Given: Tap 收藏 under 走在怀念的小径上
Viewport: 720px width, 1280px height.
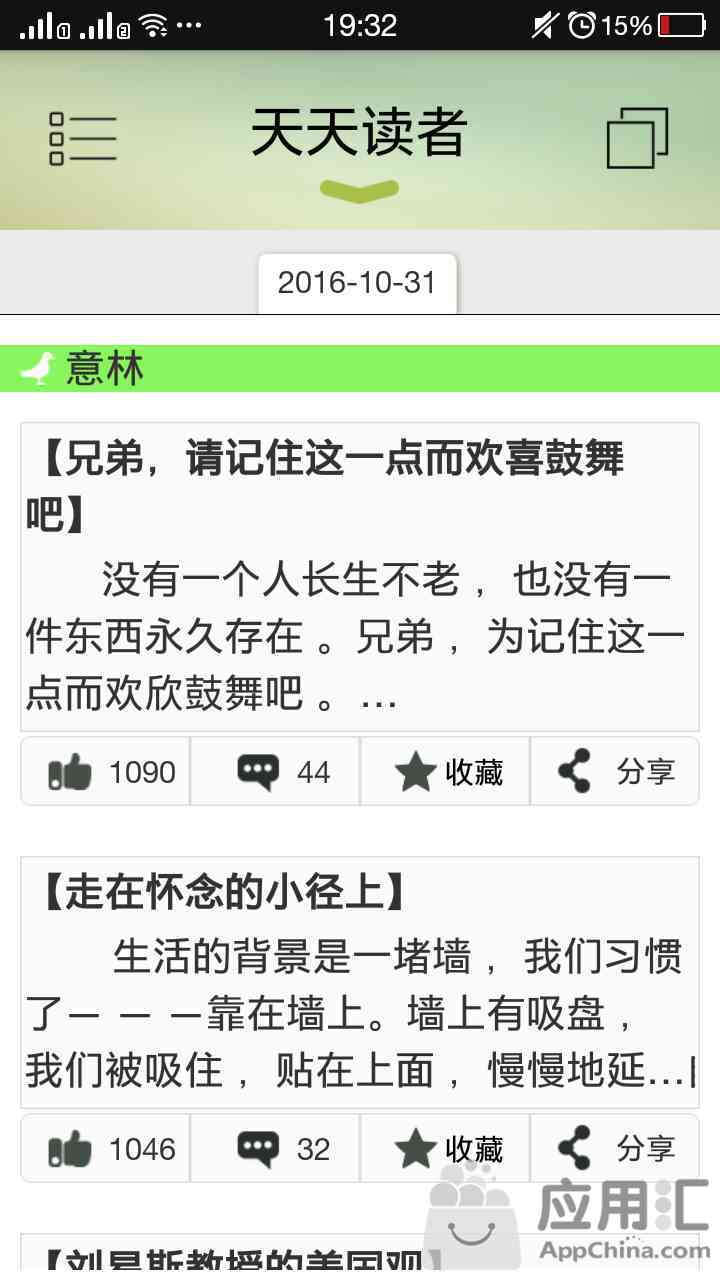Looking at the screenshot, I should [445, 1149].
